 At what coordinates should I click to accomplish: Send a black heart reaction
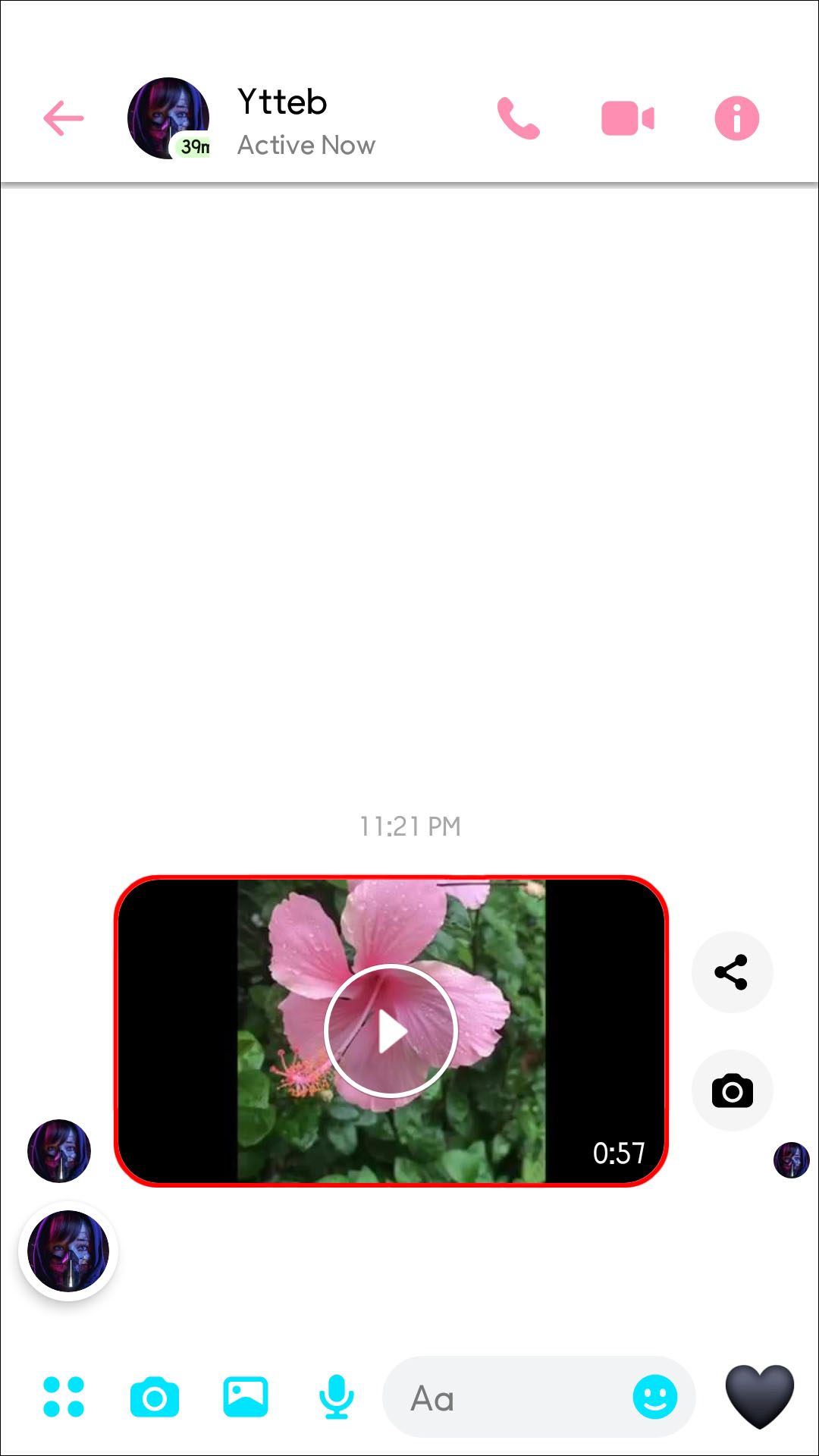[759, 1395]
